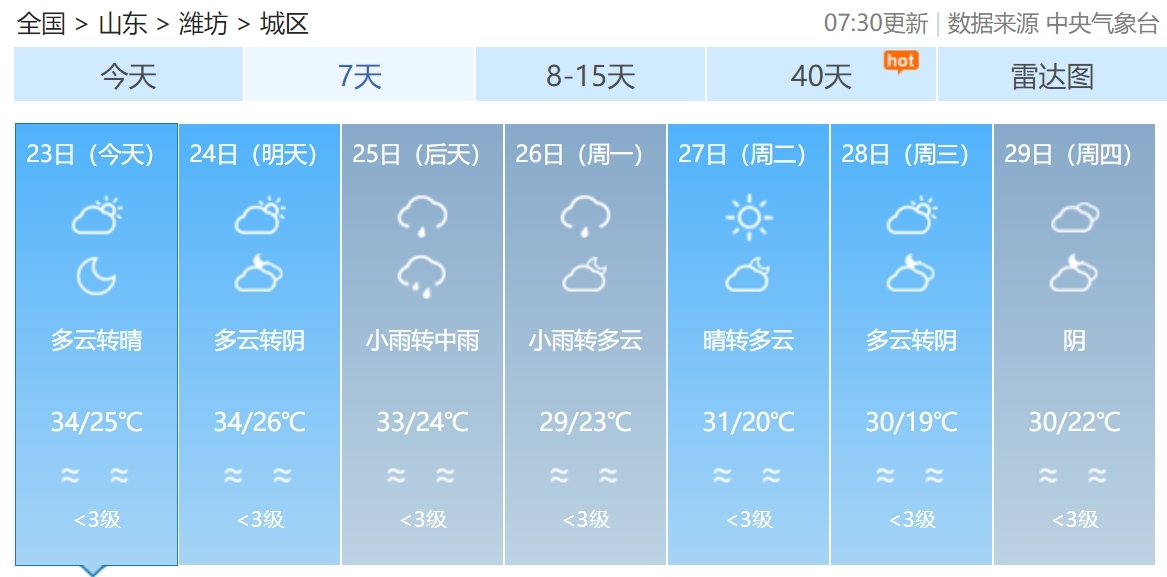Go to the 山东 breadcrumb link
The image size is (1167, 577).
coord(123,24)
